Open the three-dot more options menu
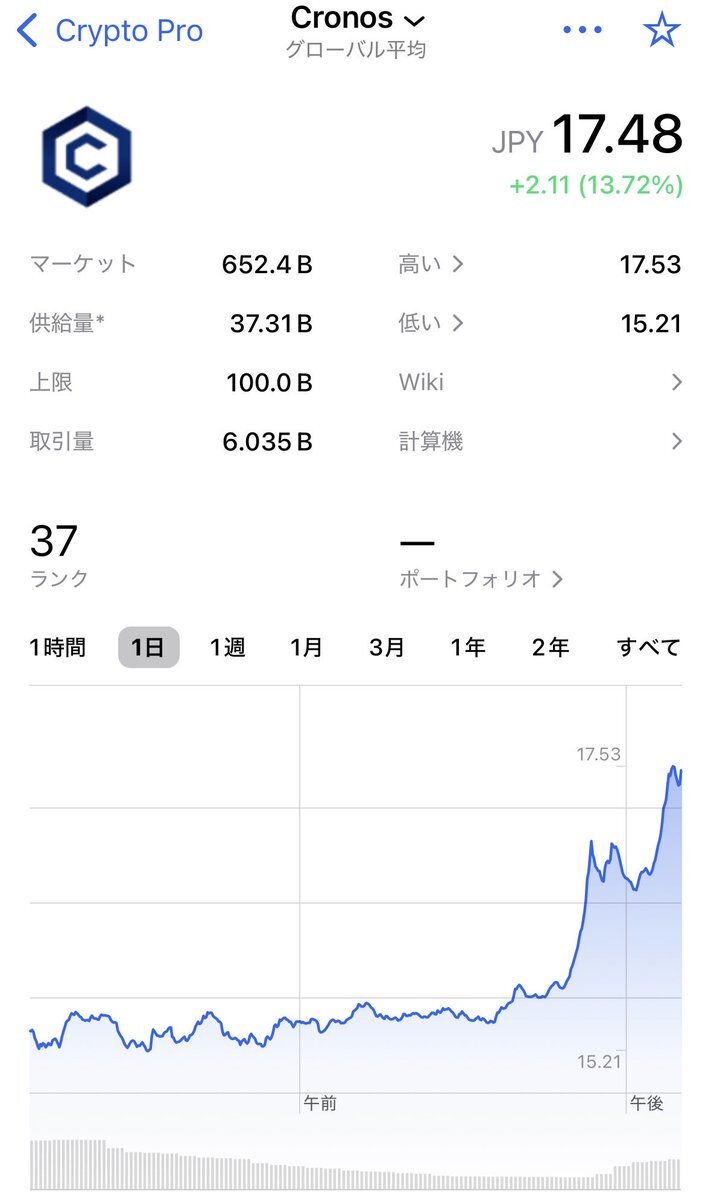Screen dimensions: 711x1200 [582, 31]
